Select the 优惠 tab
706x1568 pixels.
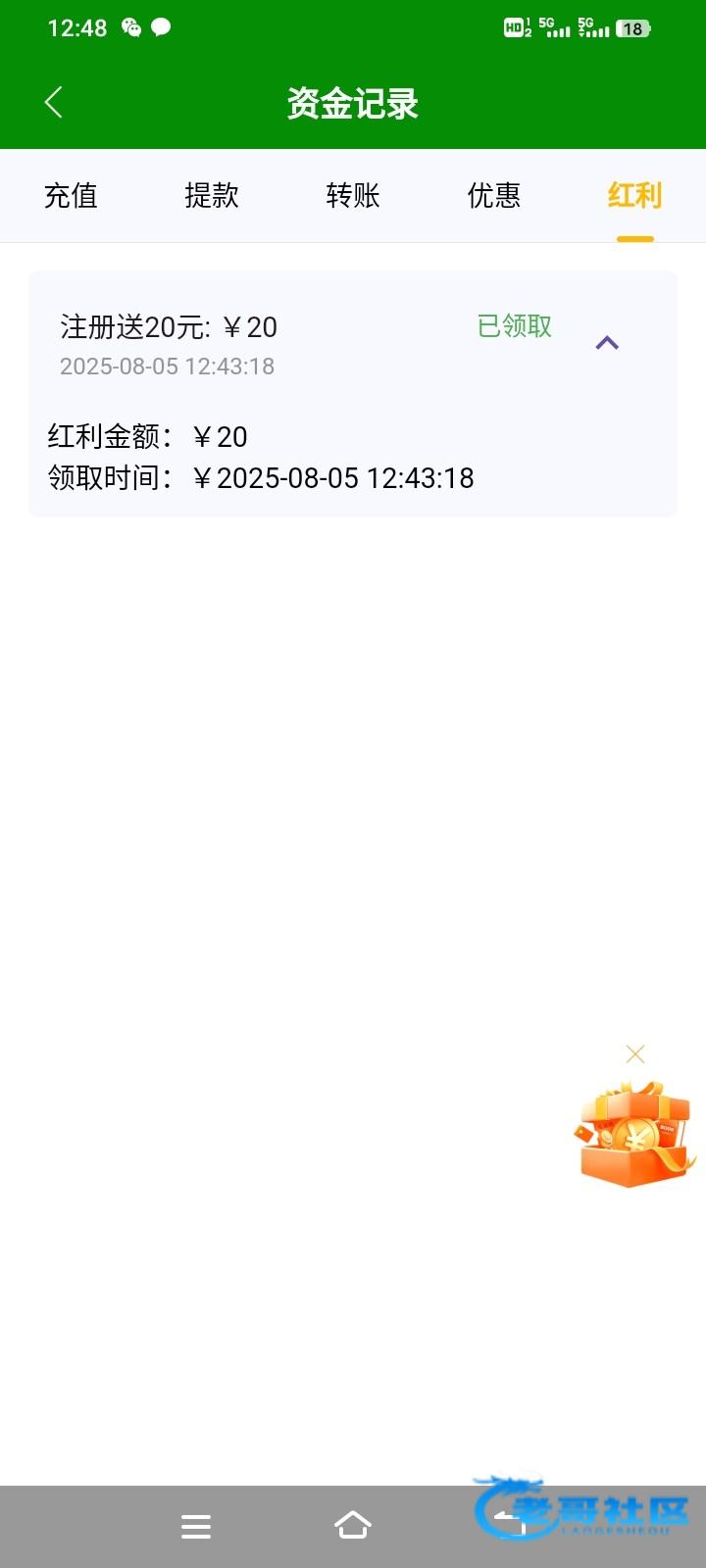[x=494, y=195]
